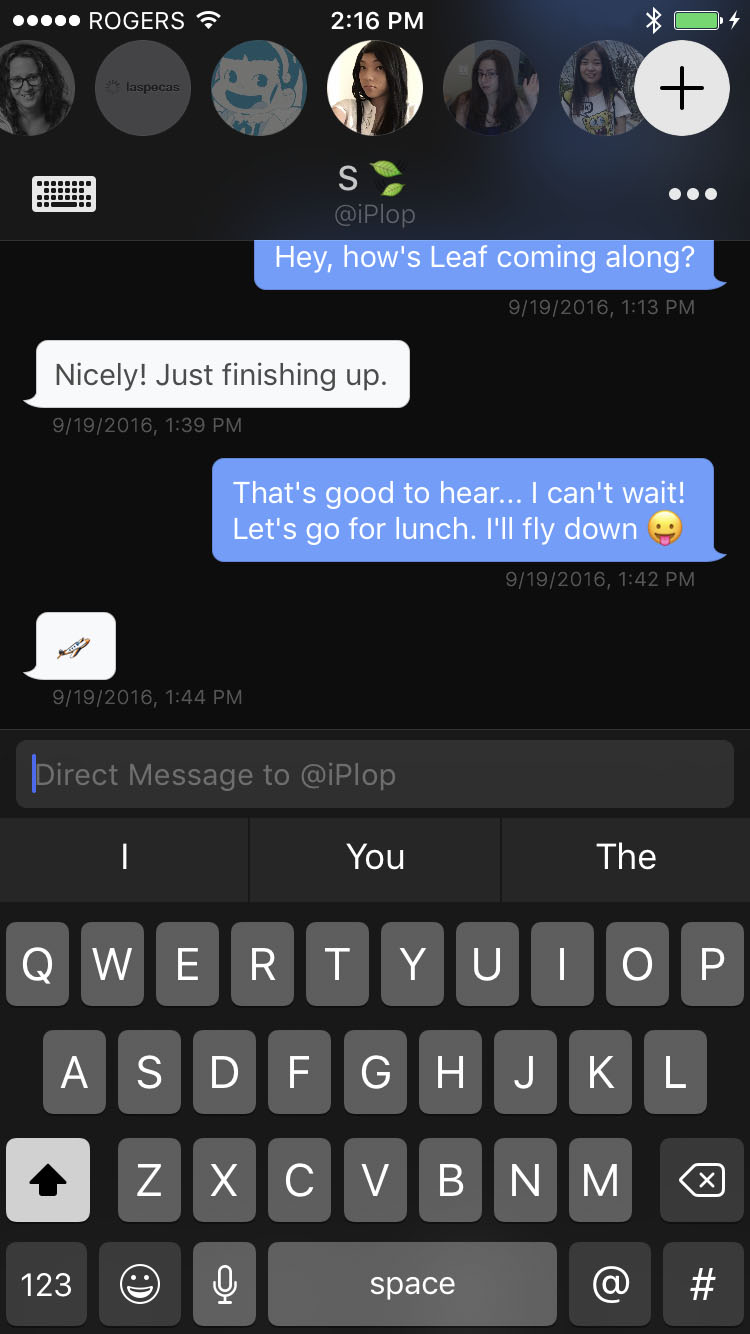This screenshot has height=1334, width=750.
Task: Tap the @ key
Action: [x=611, y=1284]
